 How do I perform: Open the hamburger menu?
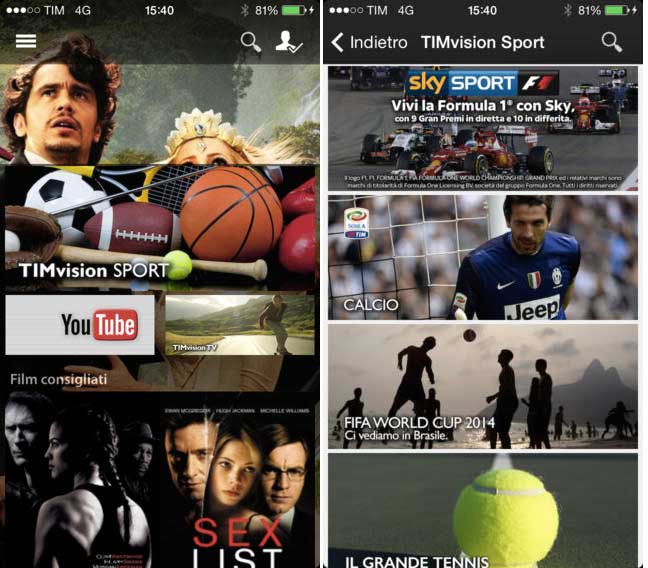coord(26,41)
